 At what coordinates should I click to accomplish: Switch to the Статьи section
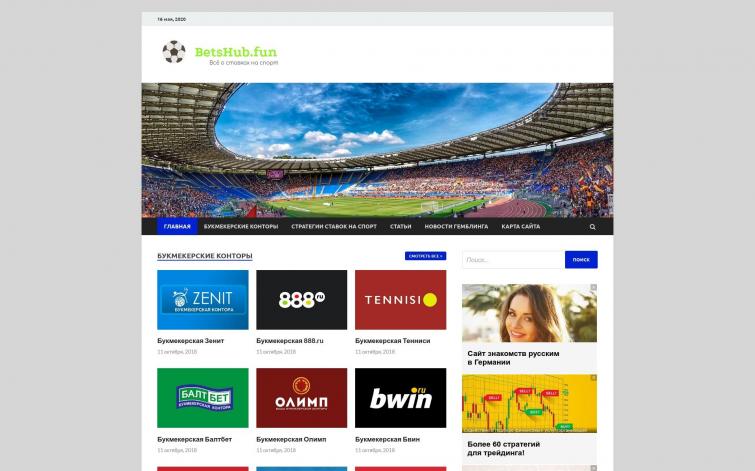pyautogui.click(x=401, y=227)
